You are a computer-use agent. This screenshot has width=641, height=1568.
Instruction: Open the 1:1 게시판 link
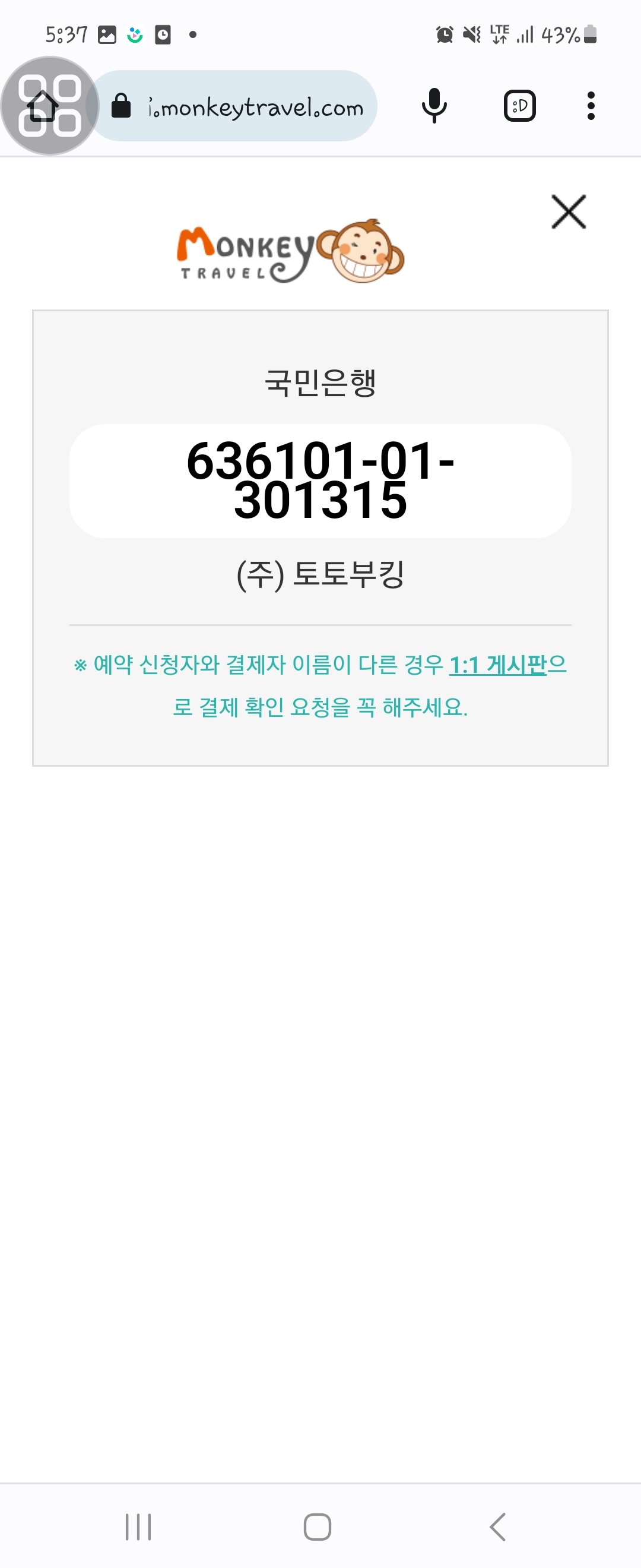[x=497, y=665]
